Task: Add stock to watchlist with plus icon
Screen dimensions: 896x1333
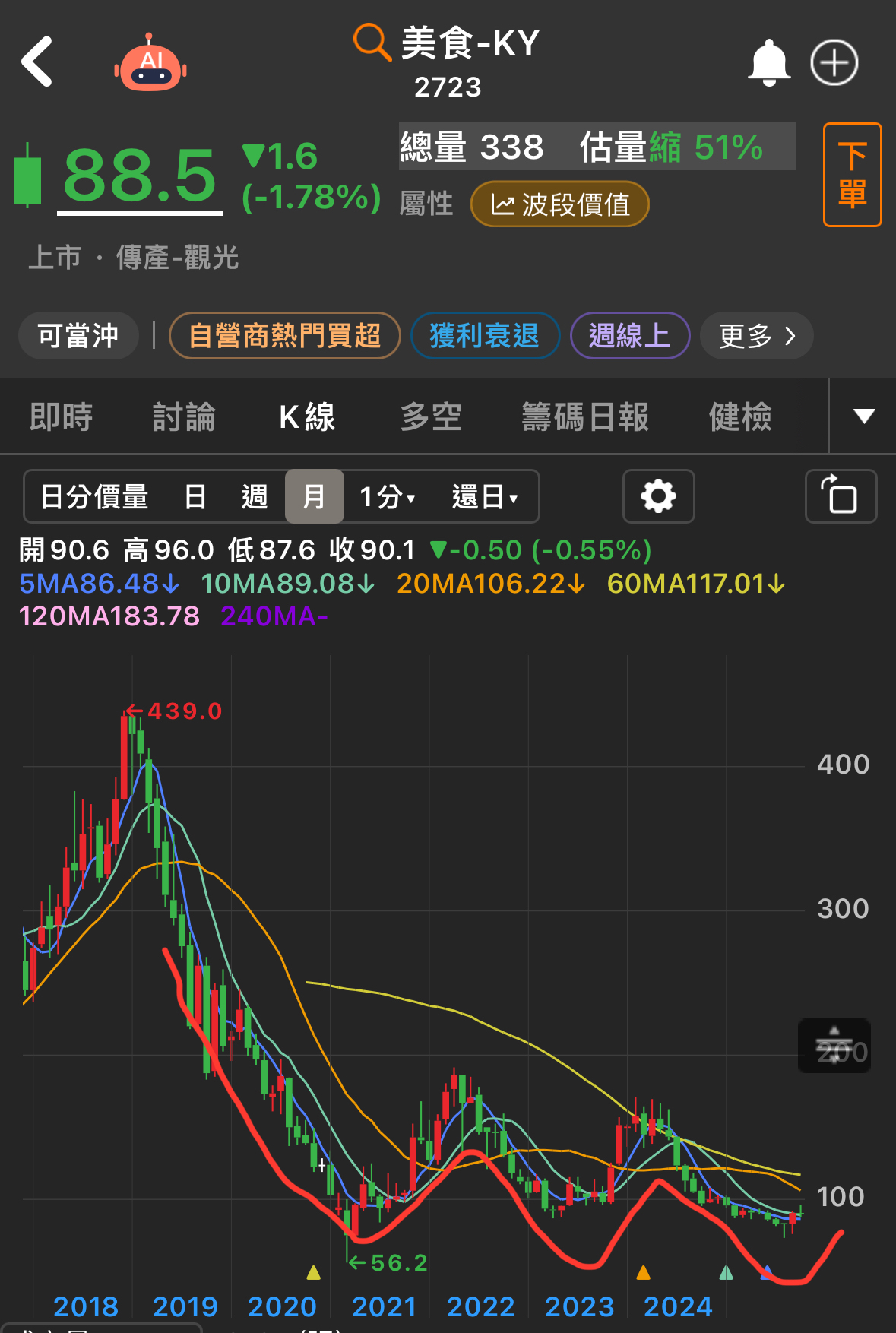Action: point(834,62)
